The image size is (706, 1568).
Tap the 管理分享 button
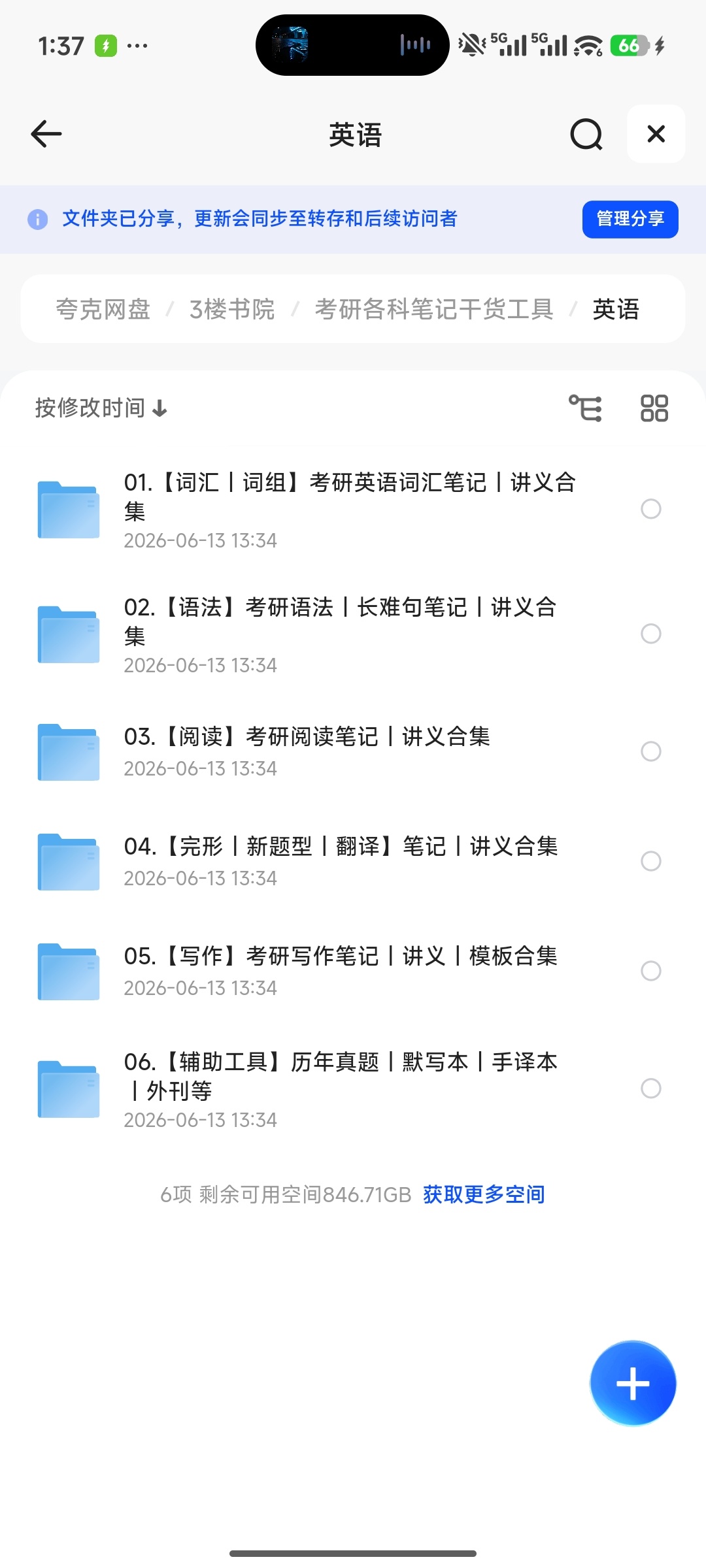click(x=630, y=219)
